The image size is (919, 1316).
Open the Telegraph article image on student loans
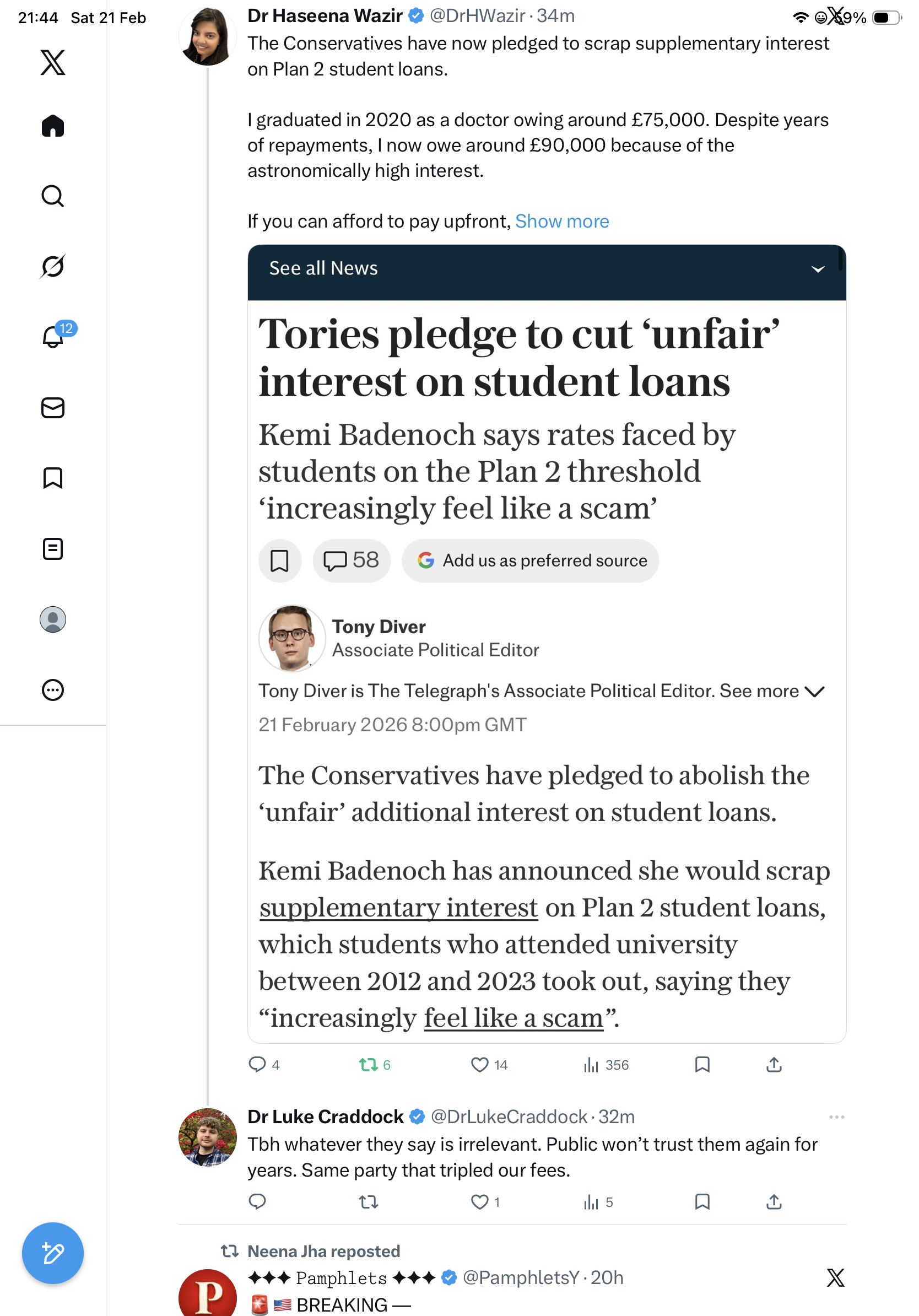(x=547, y=643)
